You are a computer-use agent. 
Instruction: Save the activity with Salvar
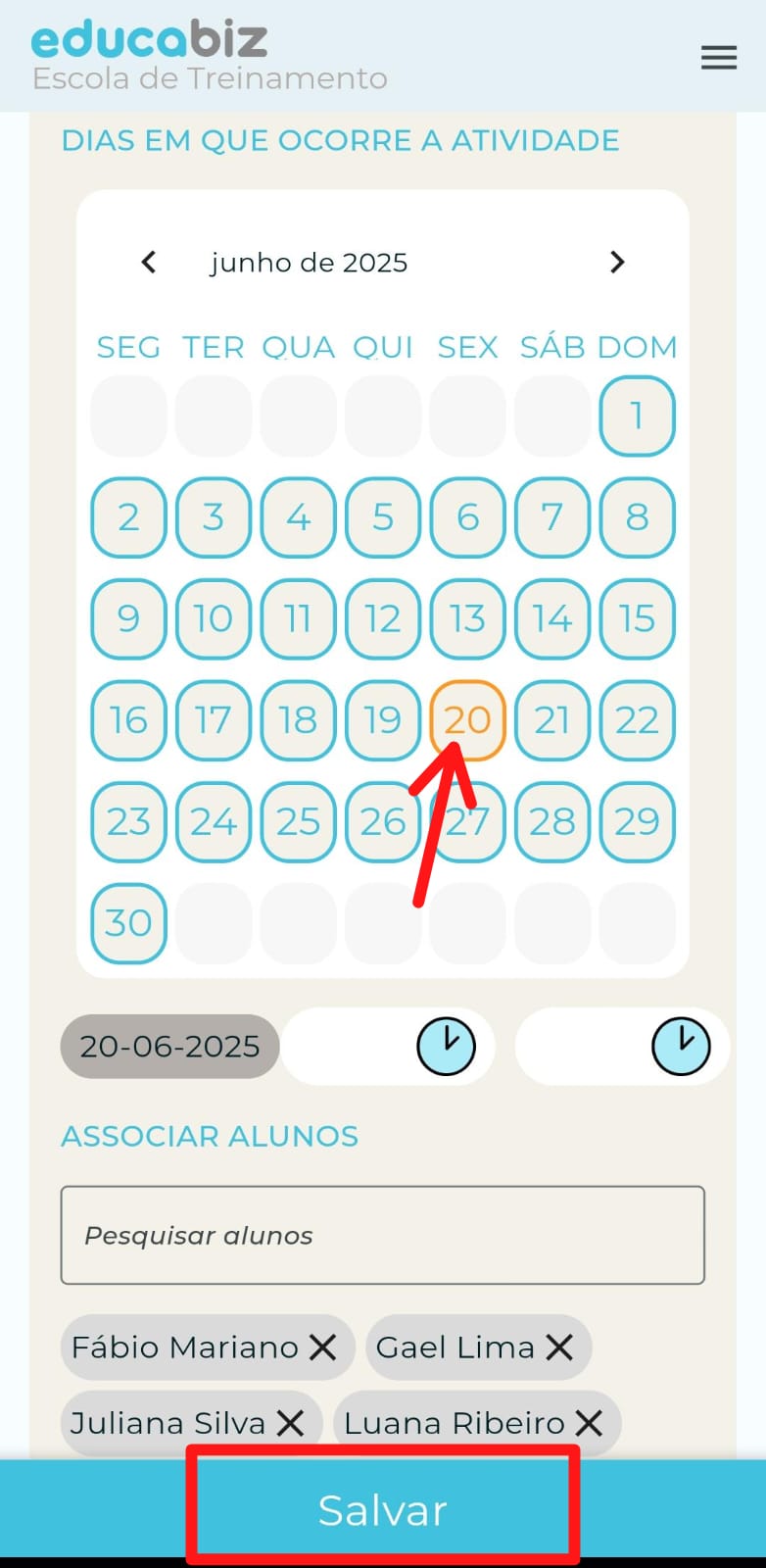pos(382,1510)
